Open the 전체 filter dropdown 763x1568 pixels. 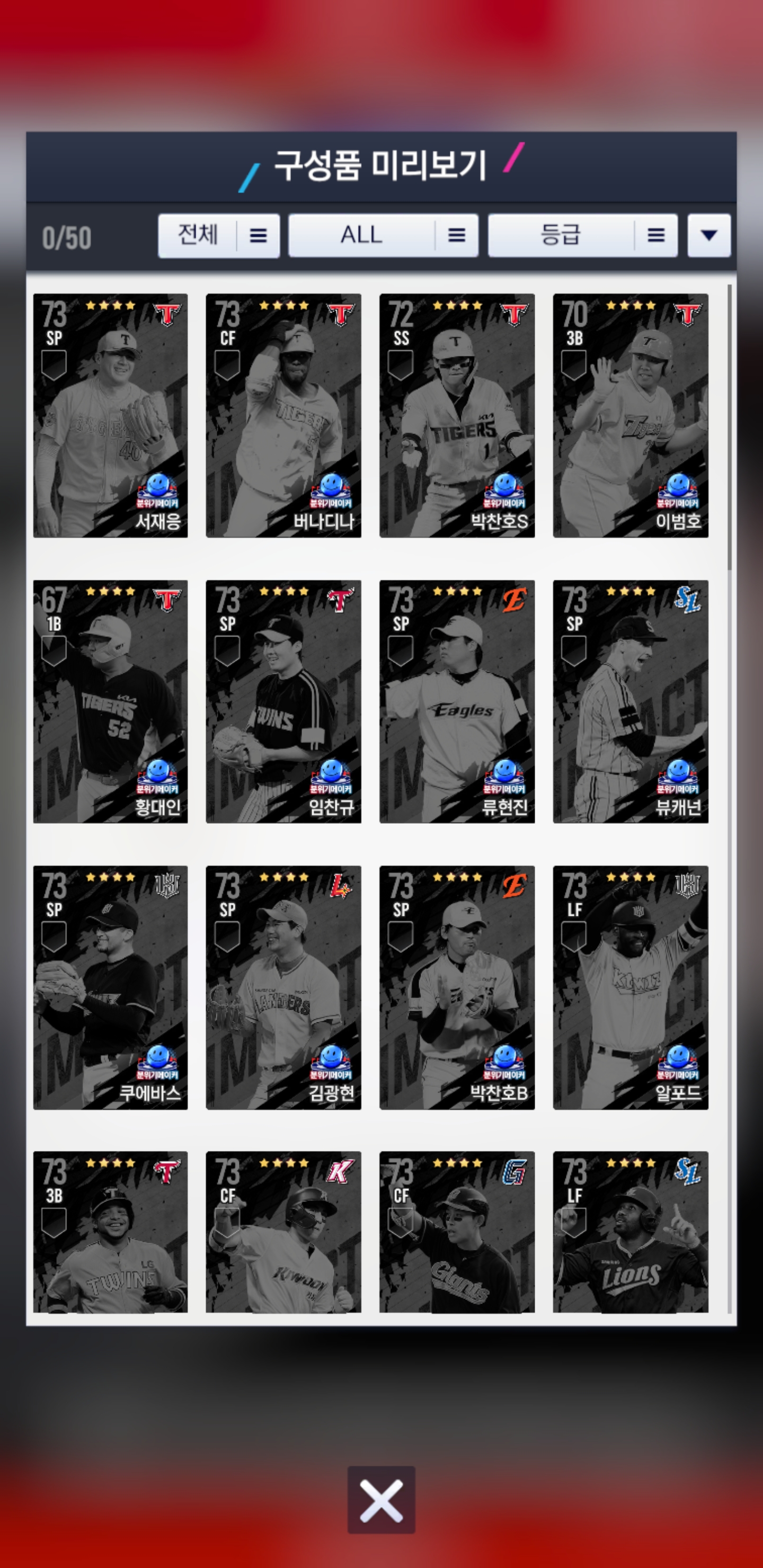click(219, 236)
